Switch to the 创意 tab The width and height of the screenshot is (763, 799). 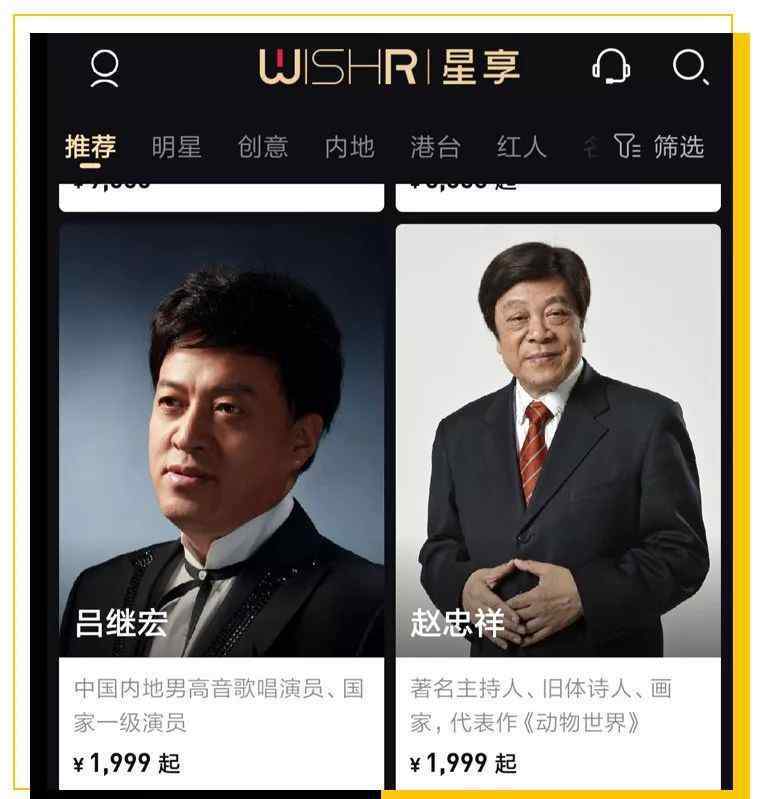point(263,147)
